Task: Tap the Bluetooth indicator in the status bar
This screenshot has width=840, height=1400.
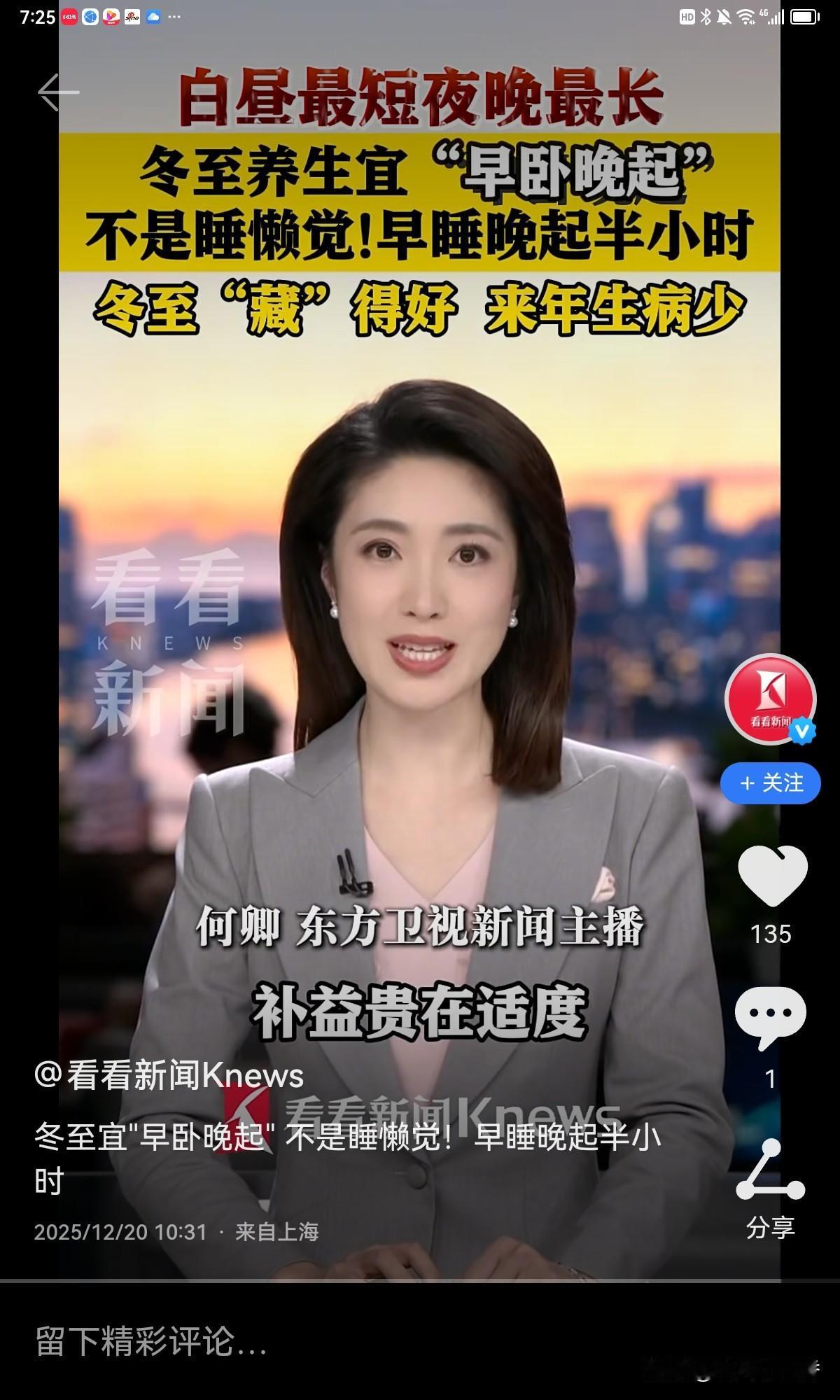Action: coord(705,16)
